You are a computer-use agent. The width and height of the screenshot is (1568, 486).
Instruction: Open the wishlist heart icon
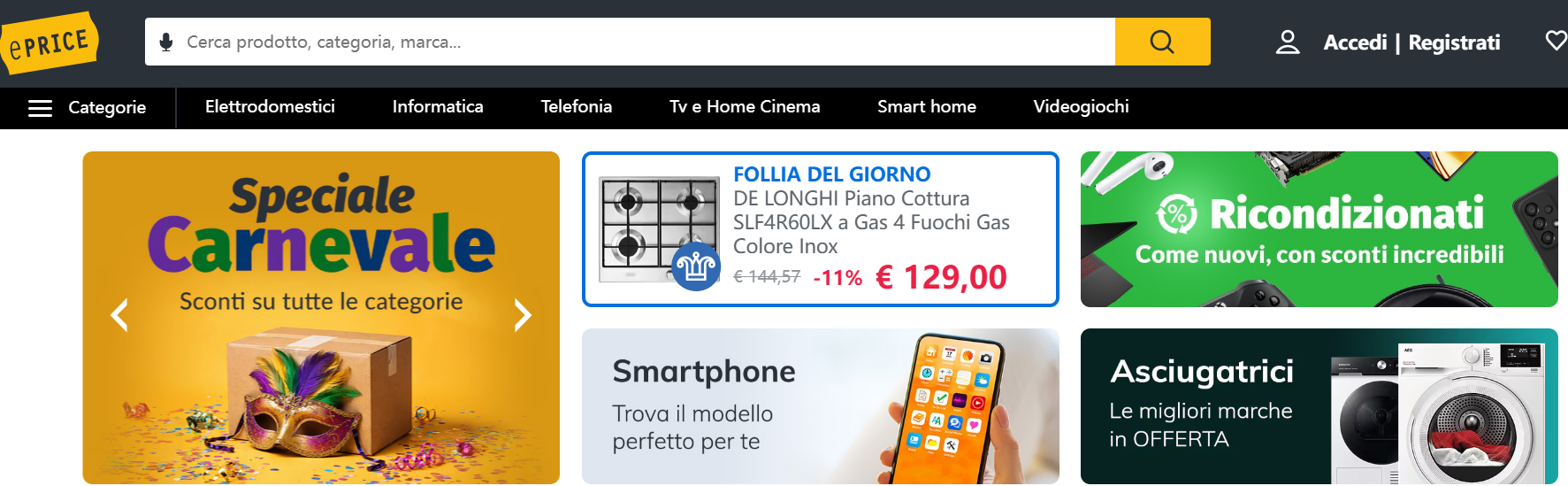point(1555,41)
